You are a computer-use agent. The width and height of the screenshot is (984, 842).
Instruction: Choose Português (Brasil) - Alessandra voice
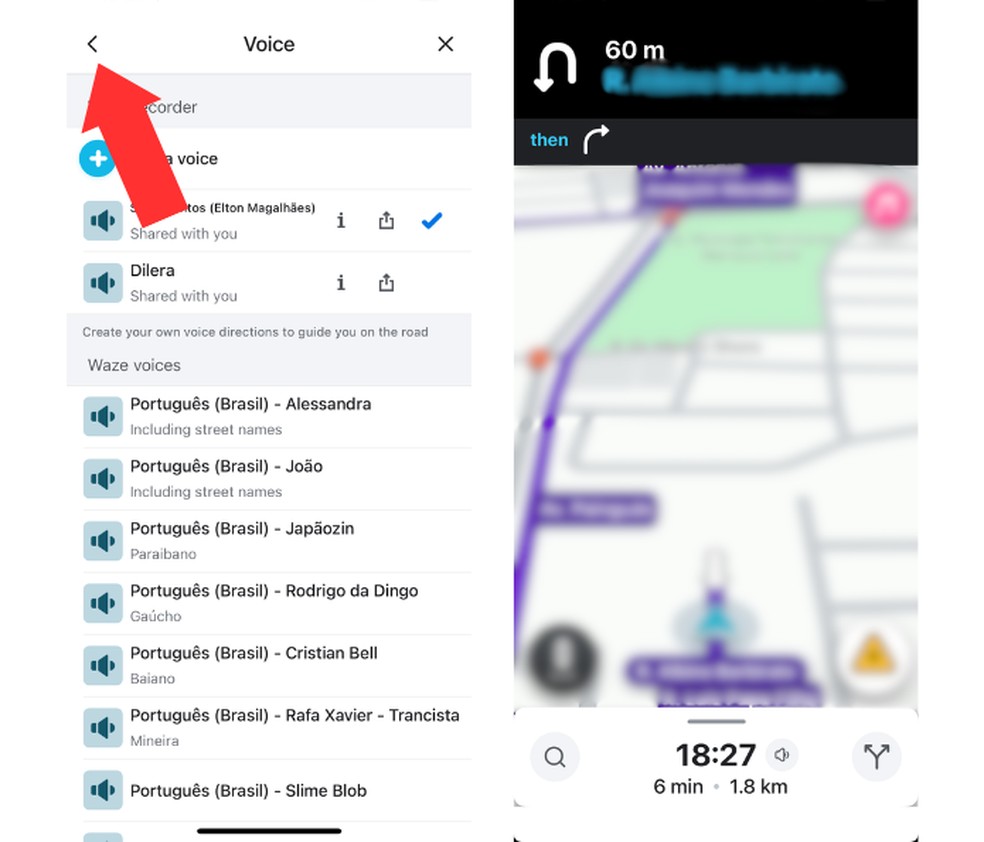[x=250, y=416]
